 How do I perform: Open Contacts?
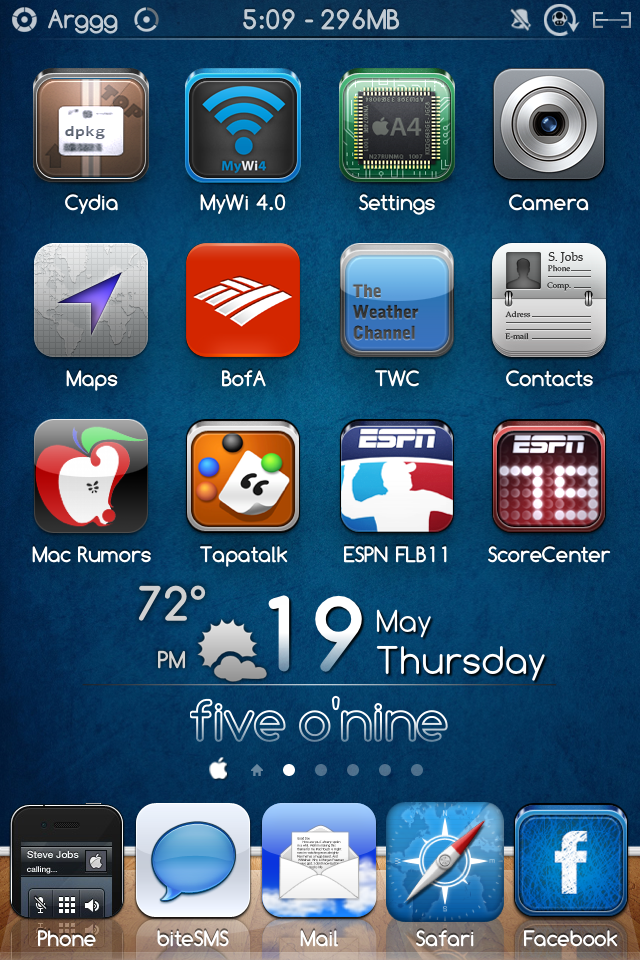pyautogui.click(x=548, y=301)
